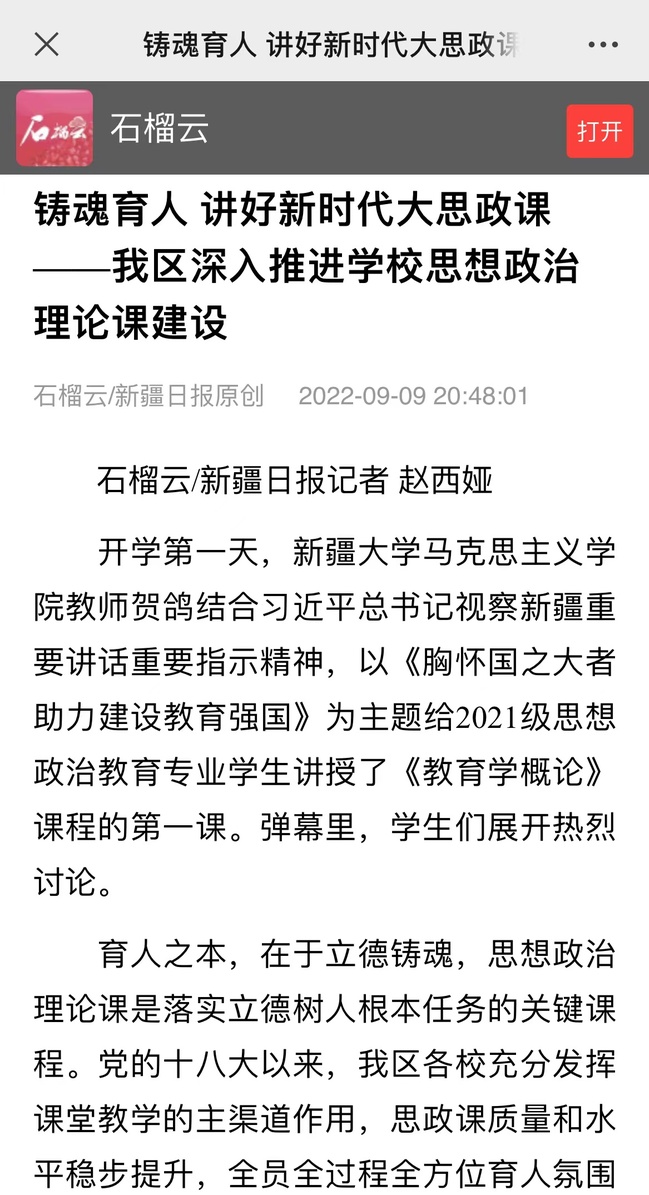The image size is (649, 1195).
Task: Tap the red 打开 button
Action: click(599, 131)
